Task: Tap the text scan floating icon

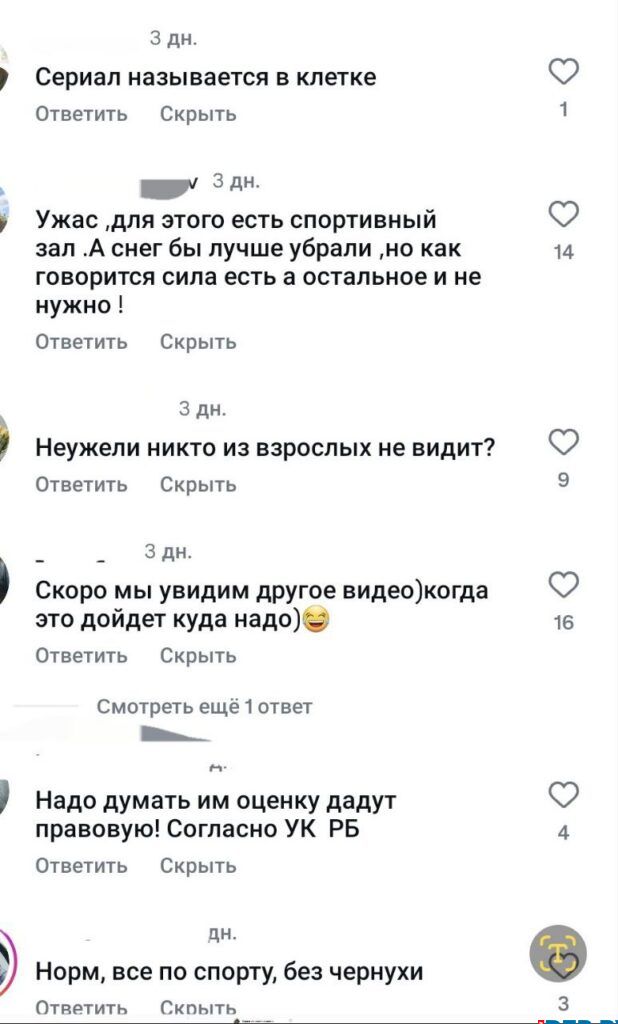Action: tap(557, 954)
